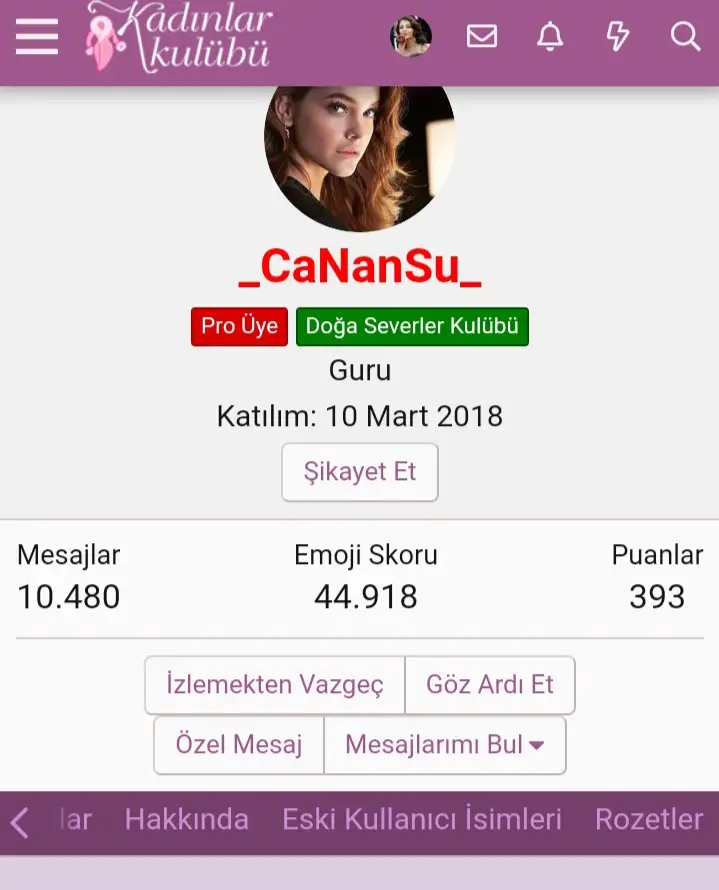Tap the left arrow in tab bar
The height and width of the screenshot is (890, 719).
coord(19,822)
